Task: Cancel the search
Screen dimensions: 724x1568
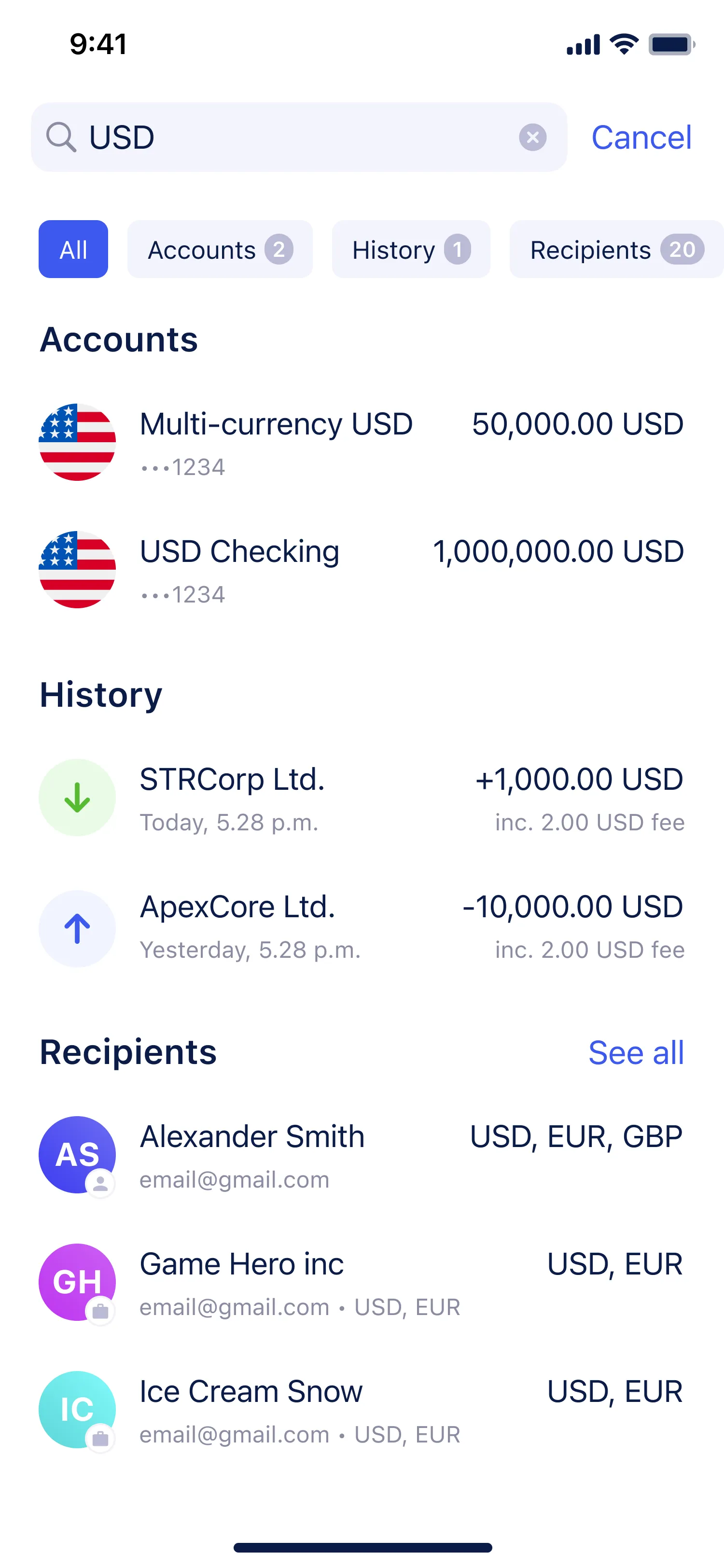Action: point(641,137)
